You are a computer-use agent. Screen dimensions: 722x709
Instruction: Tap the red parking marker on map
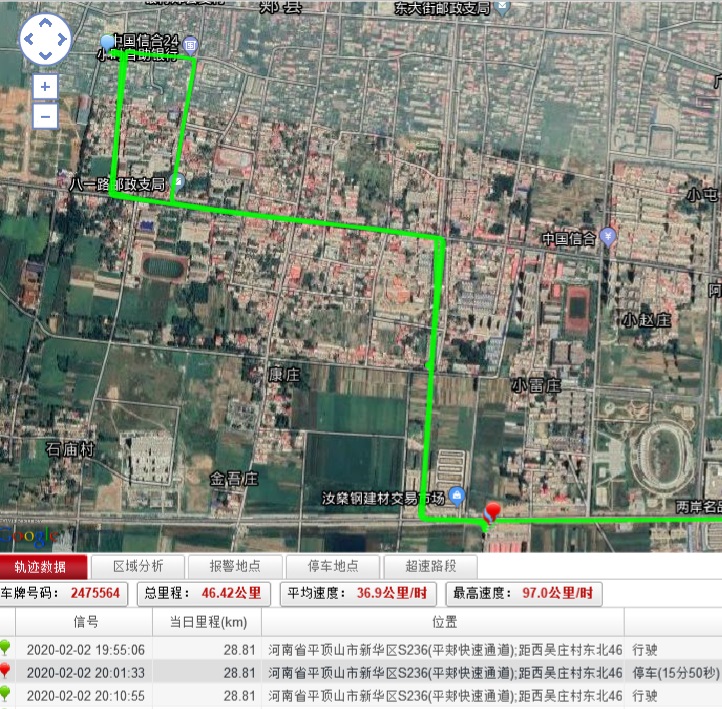tap(492, 512)
